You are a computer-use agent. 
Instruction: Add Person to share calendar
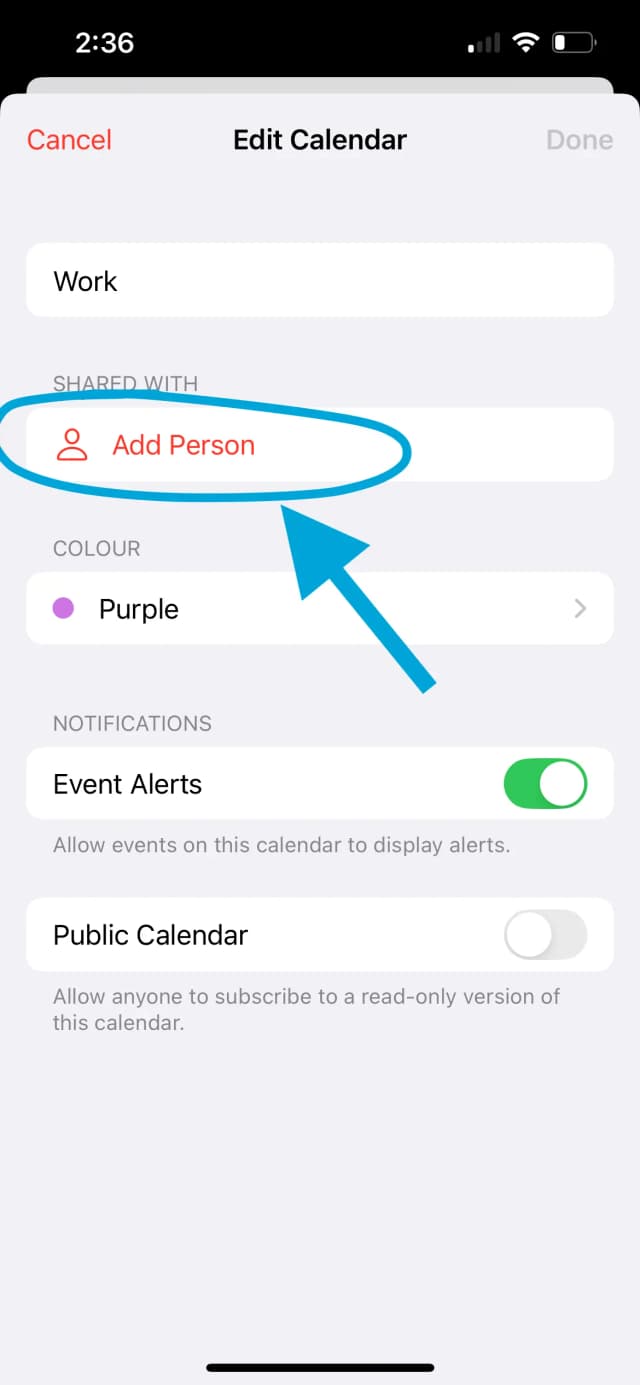pyautogui.click(x=183, y=445)
